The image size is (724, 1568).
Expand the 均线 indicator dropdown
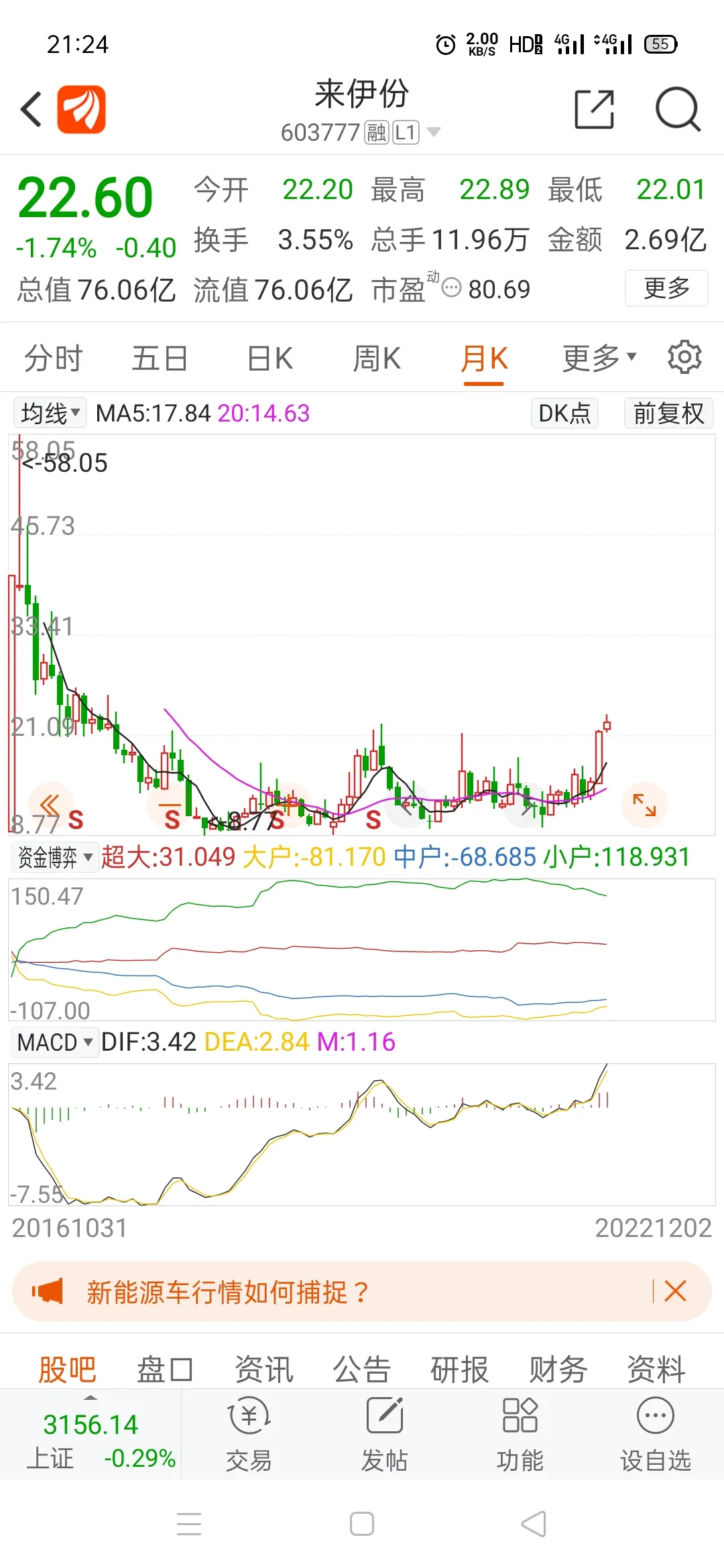pos(50,413)
